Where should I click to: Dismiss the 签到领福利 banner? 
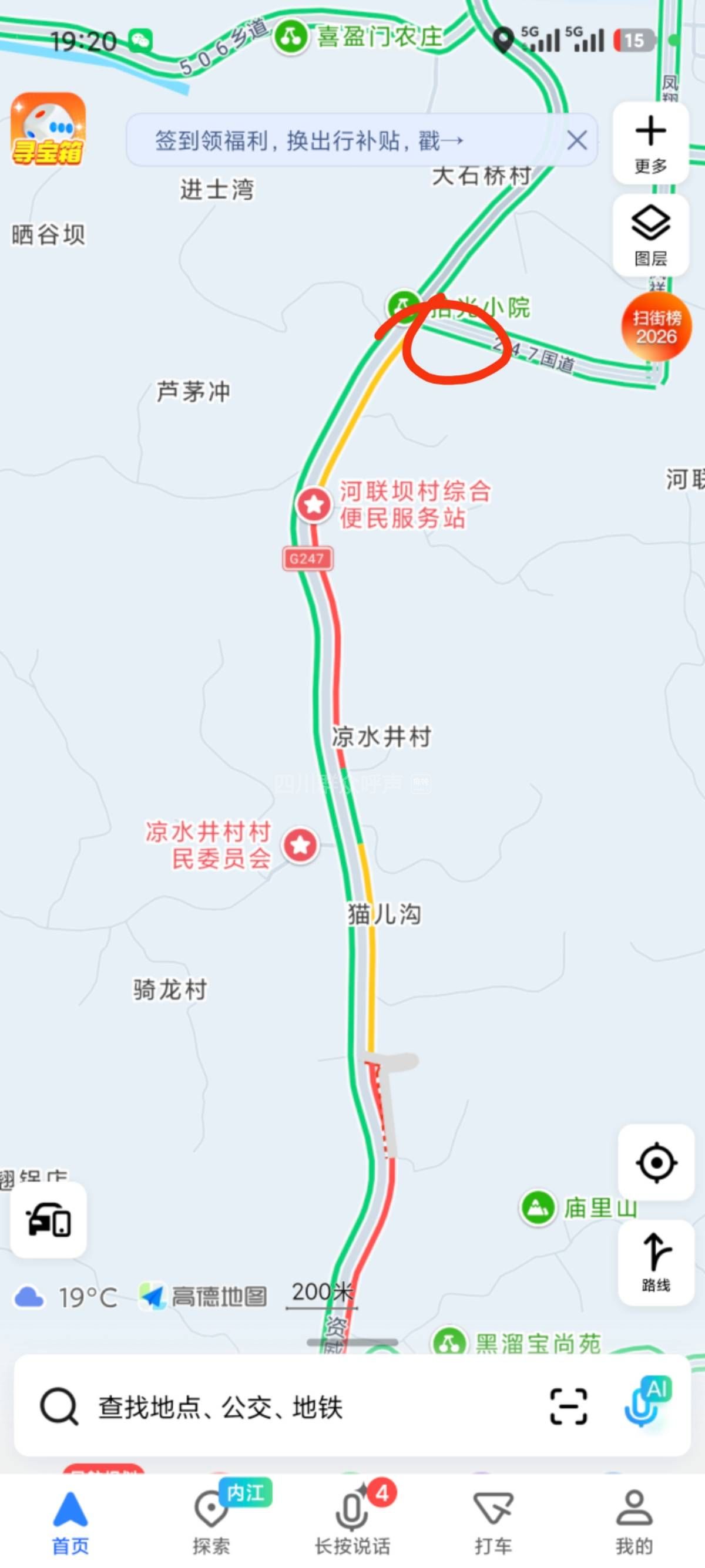pos(576,140)
